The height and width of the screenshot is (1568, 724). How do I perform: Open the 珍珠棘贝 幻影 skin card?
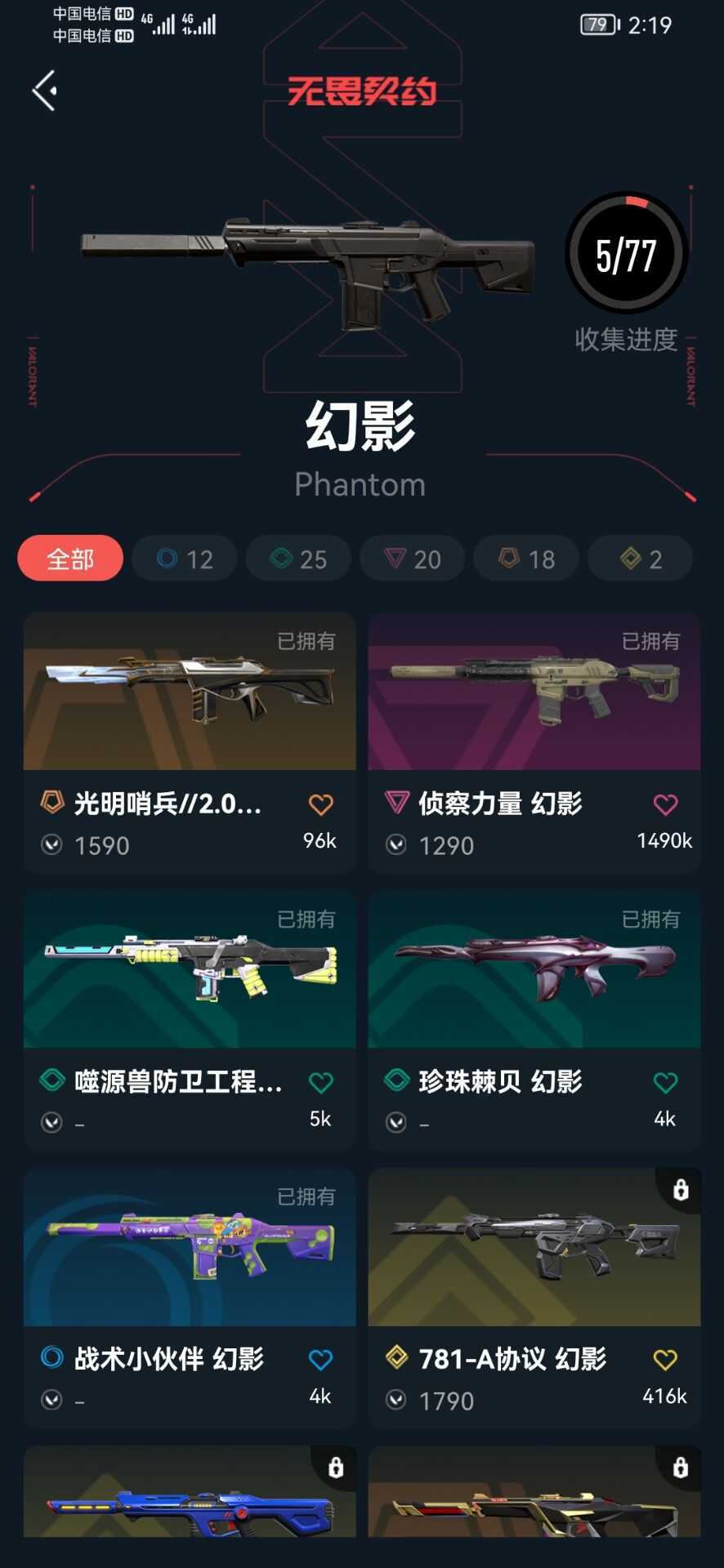[534, 972]
